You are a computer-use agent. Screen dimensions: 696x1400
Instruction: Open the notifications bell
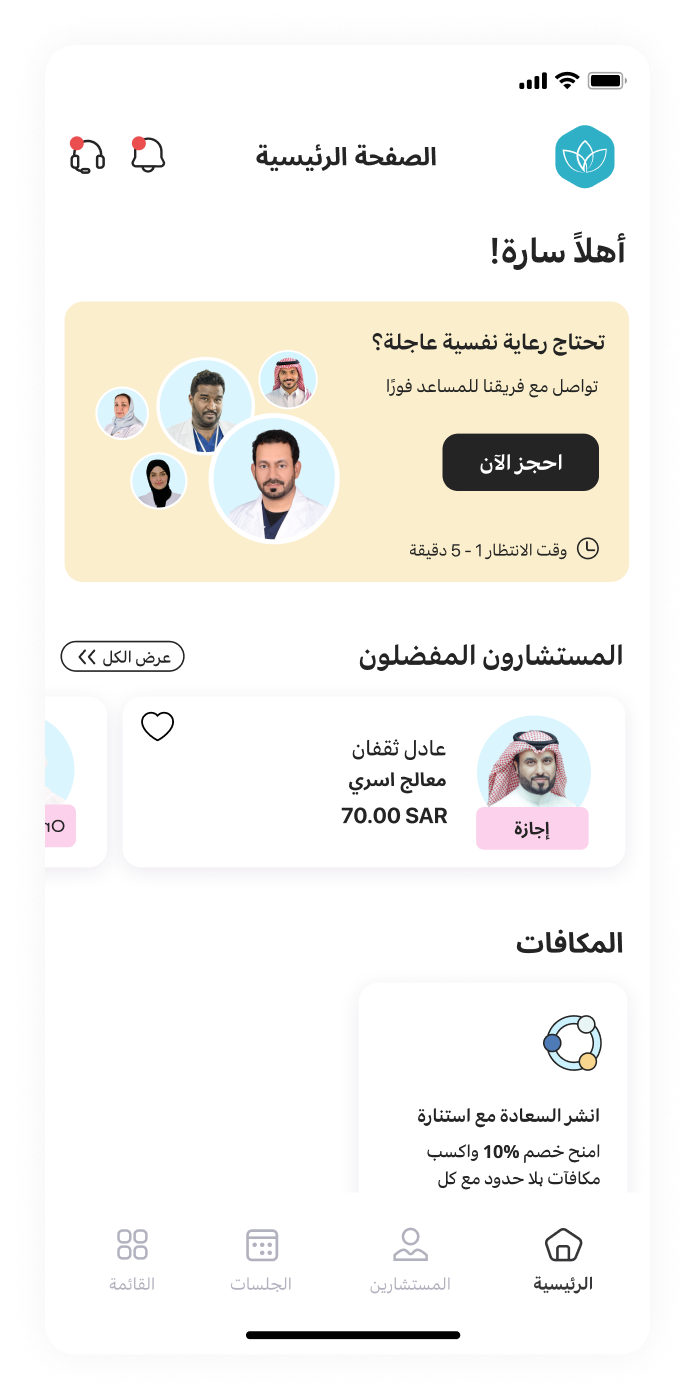pyautogui.click(x=148, y=155)
